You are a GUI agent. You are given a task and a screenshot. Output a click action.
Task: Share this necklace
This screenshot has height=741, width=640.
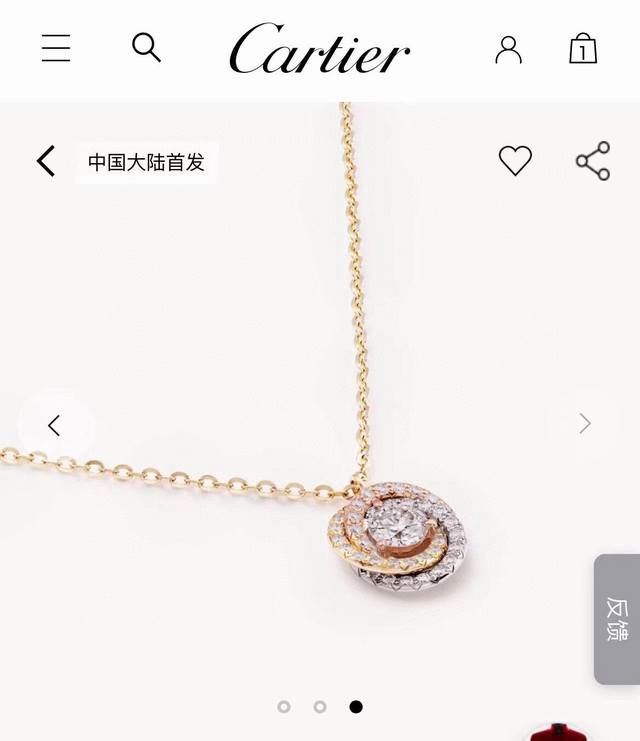[592, 161]
